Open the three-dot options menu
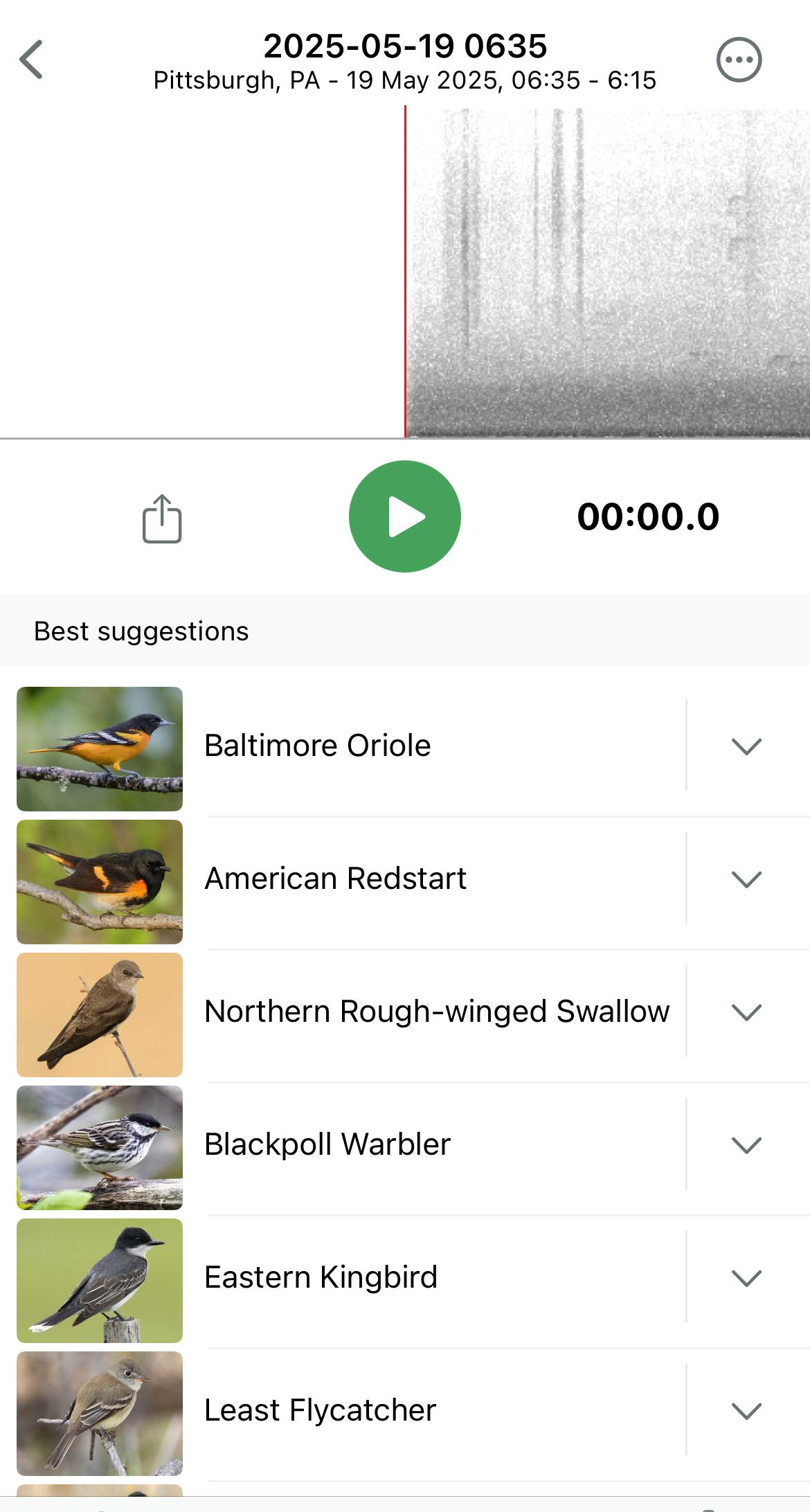 tap(739, 60)
